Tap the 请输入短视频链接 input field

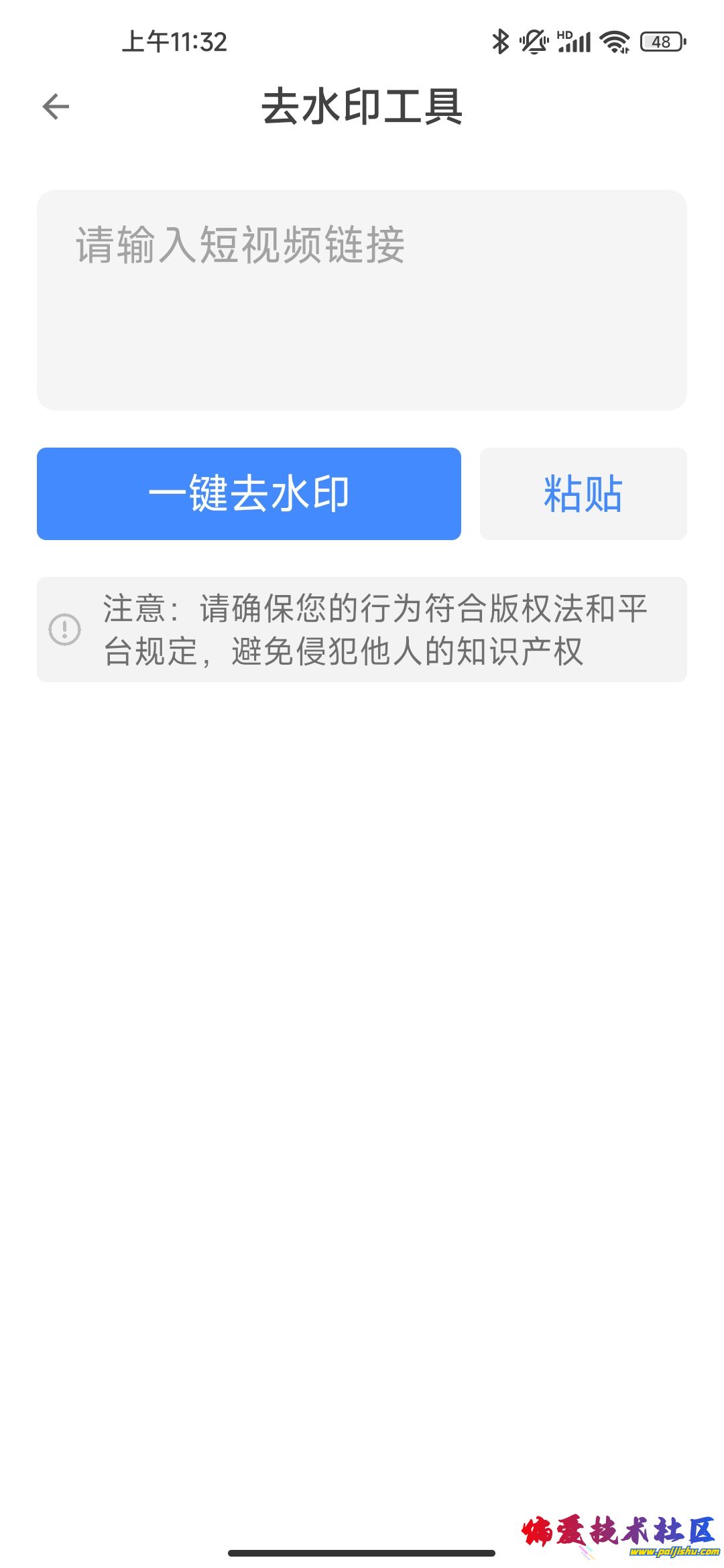[362, 248]
